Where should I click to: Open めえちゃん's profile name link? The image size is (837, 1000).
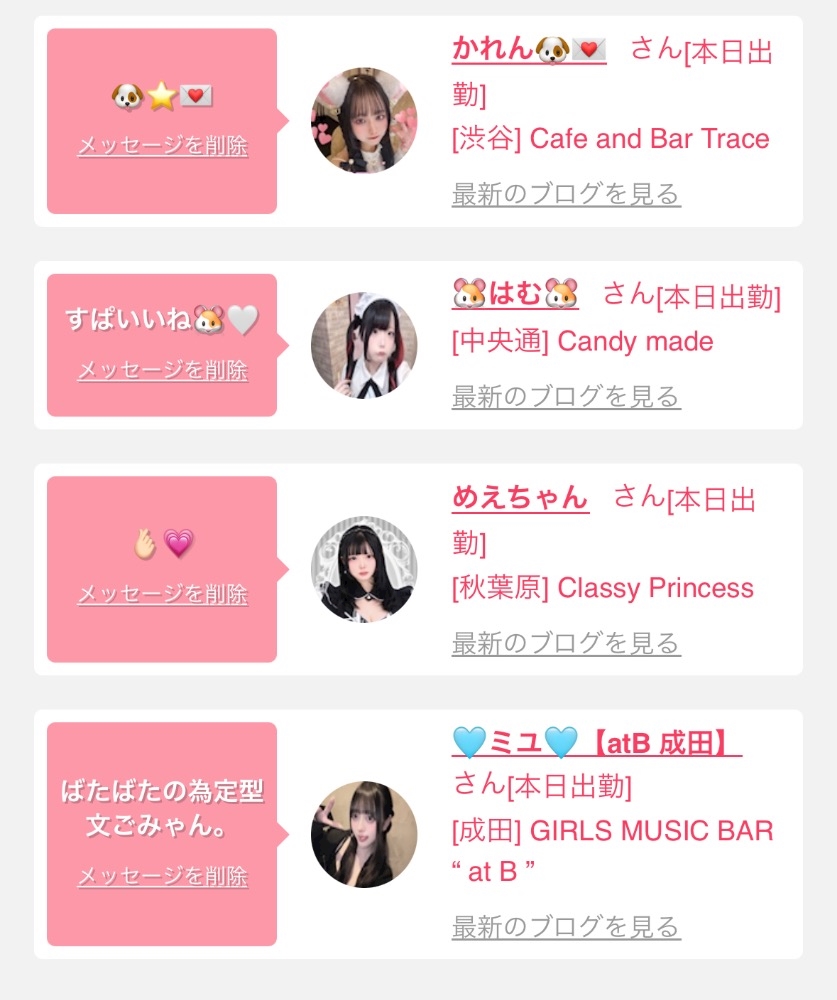pyautogui.click(x=520, y=497)
